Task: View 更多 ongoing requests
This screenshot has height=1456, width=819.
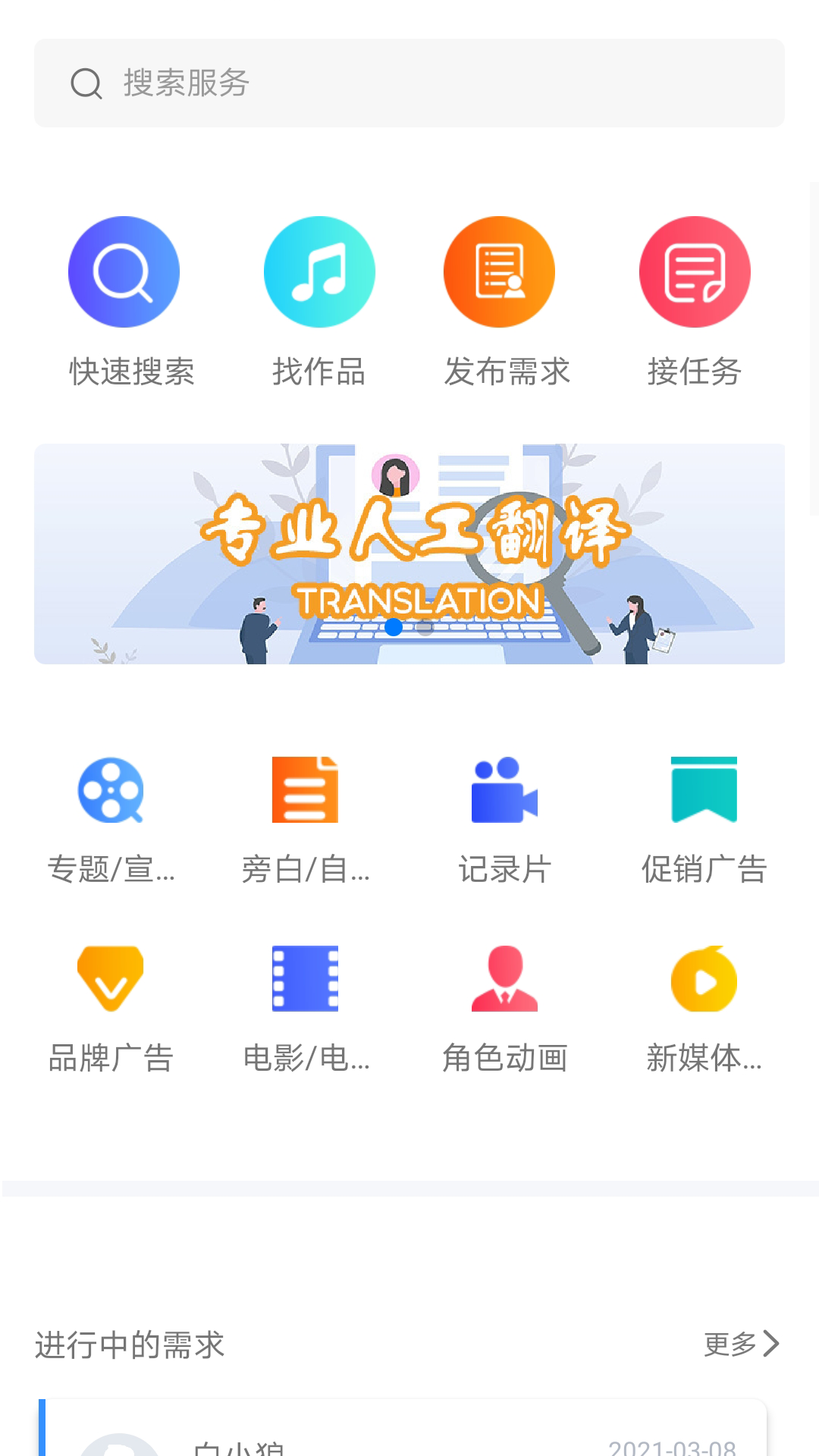Action: [741, 1344]
